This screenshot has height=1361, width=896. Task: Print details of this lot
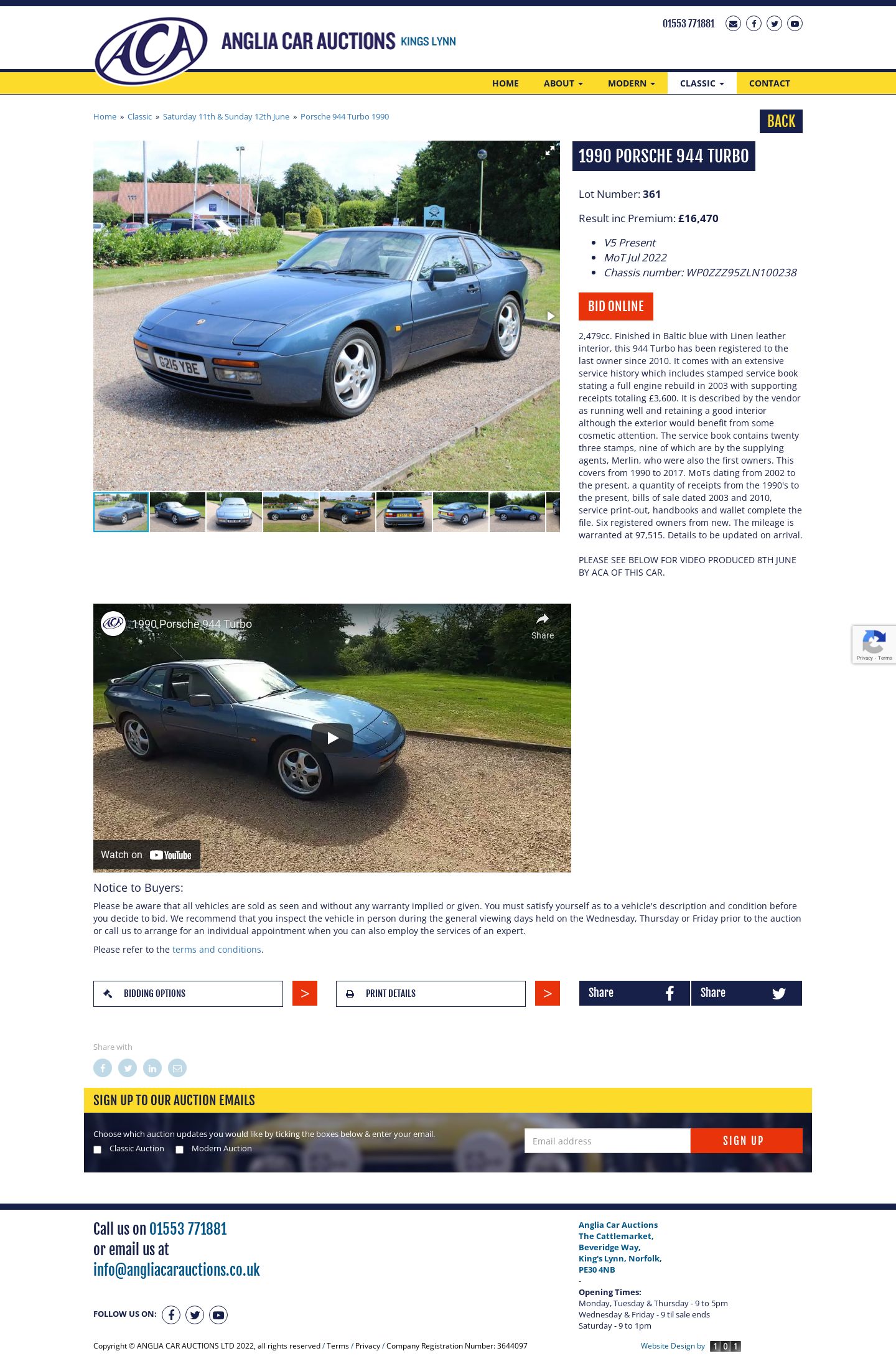point(431,994)
